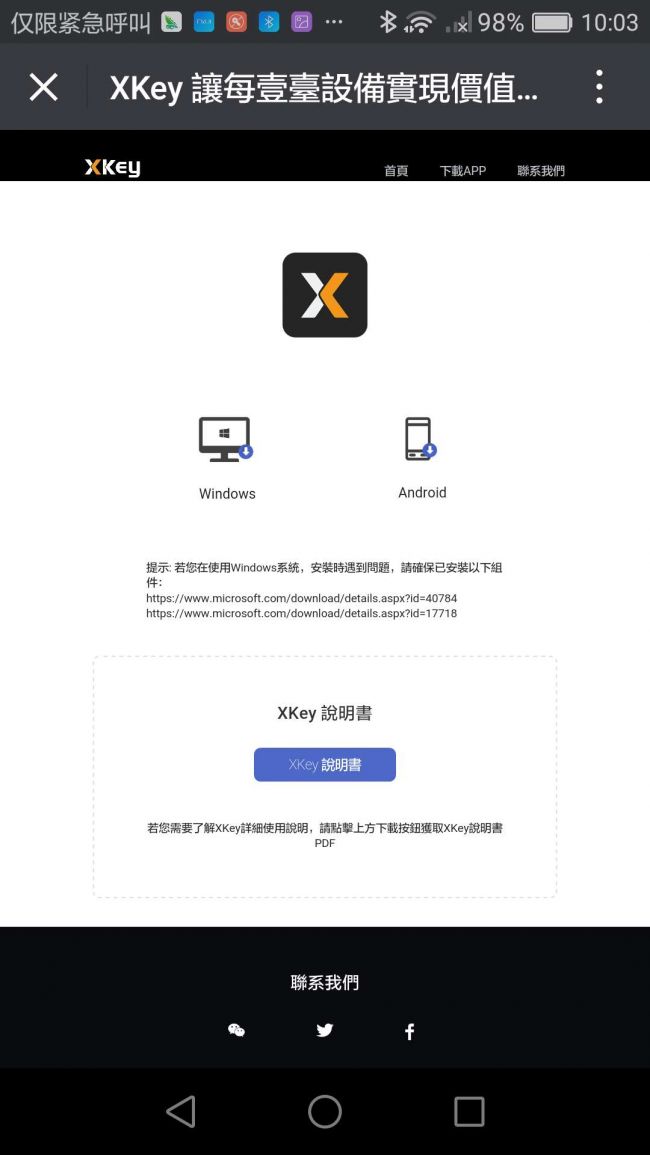Download the Windows version
Viewport: 650px width, 1155px height.
[226, 457]
